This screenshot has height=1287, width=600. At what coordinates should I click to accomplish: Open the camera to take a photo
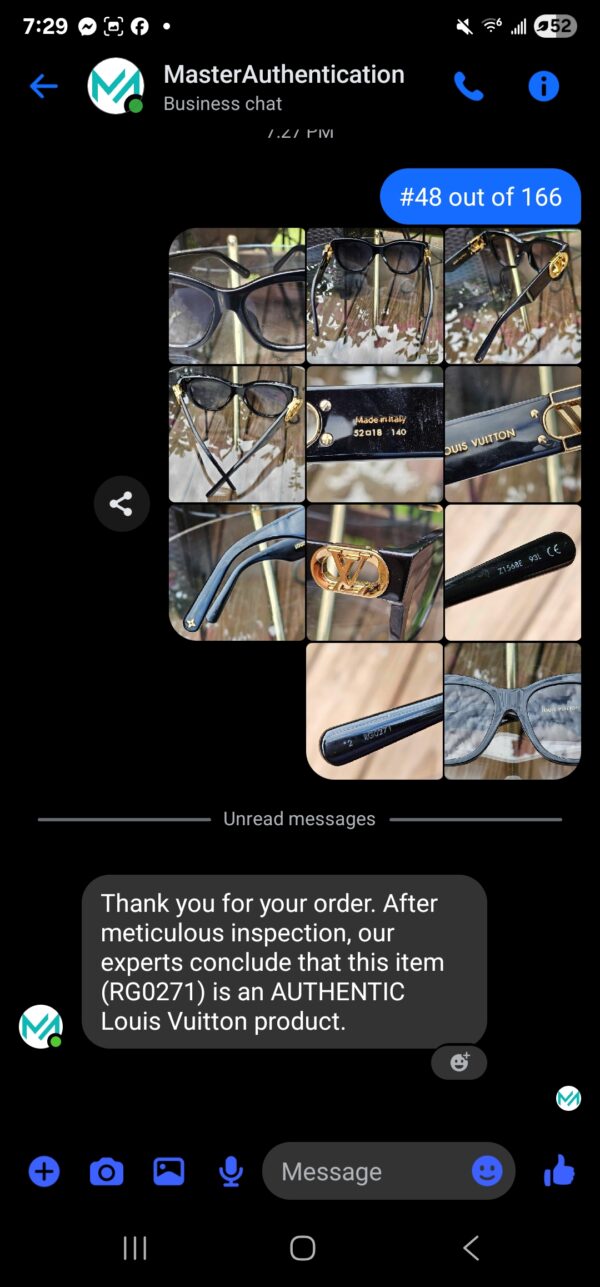106,1171
